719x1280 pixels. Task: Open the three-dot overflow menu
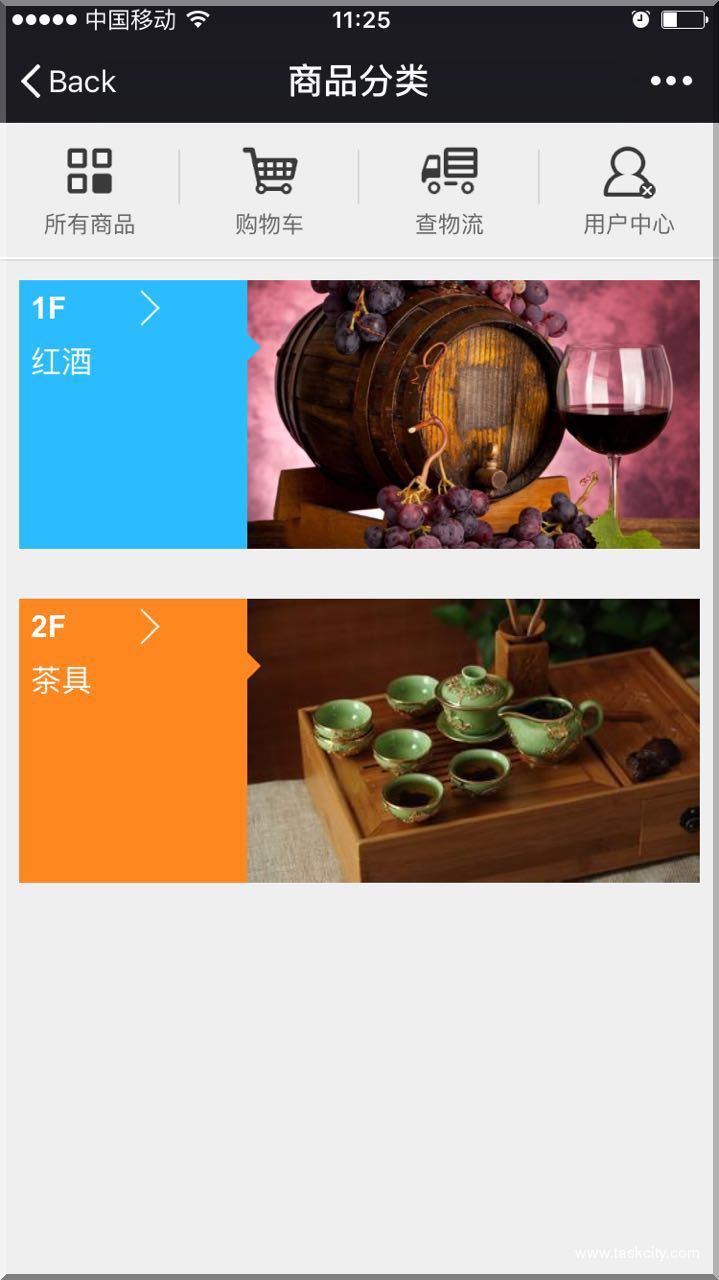pyautogui.click(x=671, y=81)
